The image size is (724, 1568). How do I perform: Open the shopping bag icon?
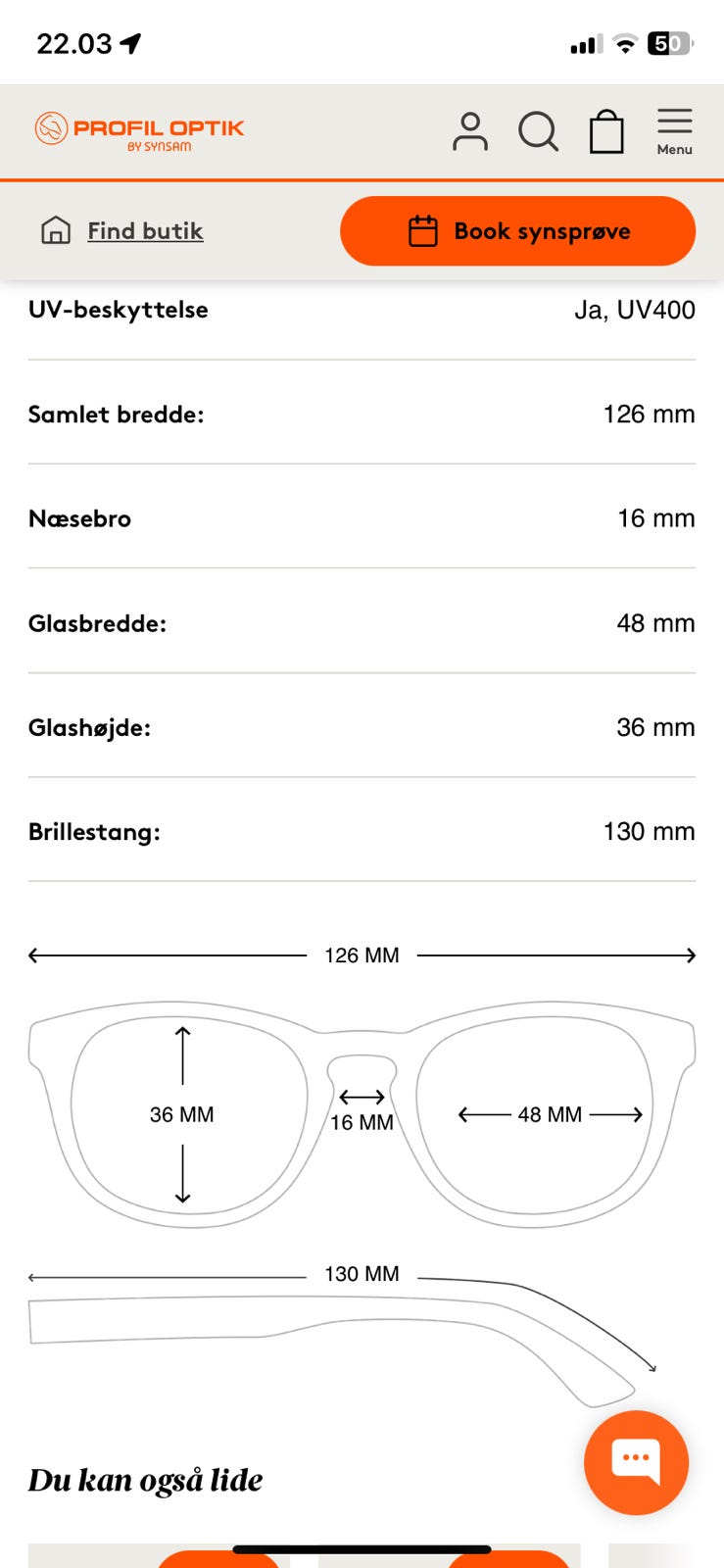[606, 128]
